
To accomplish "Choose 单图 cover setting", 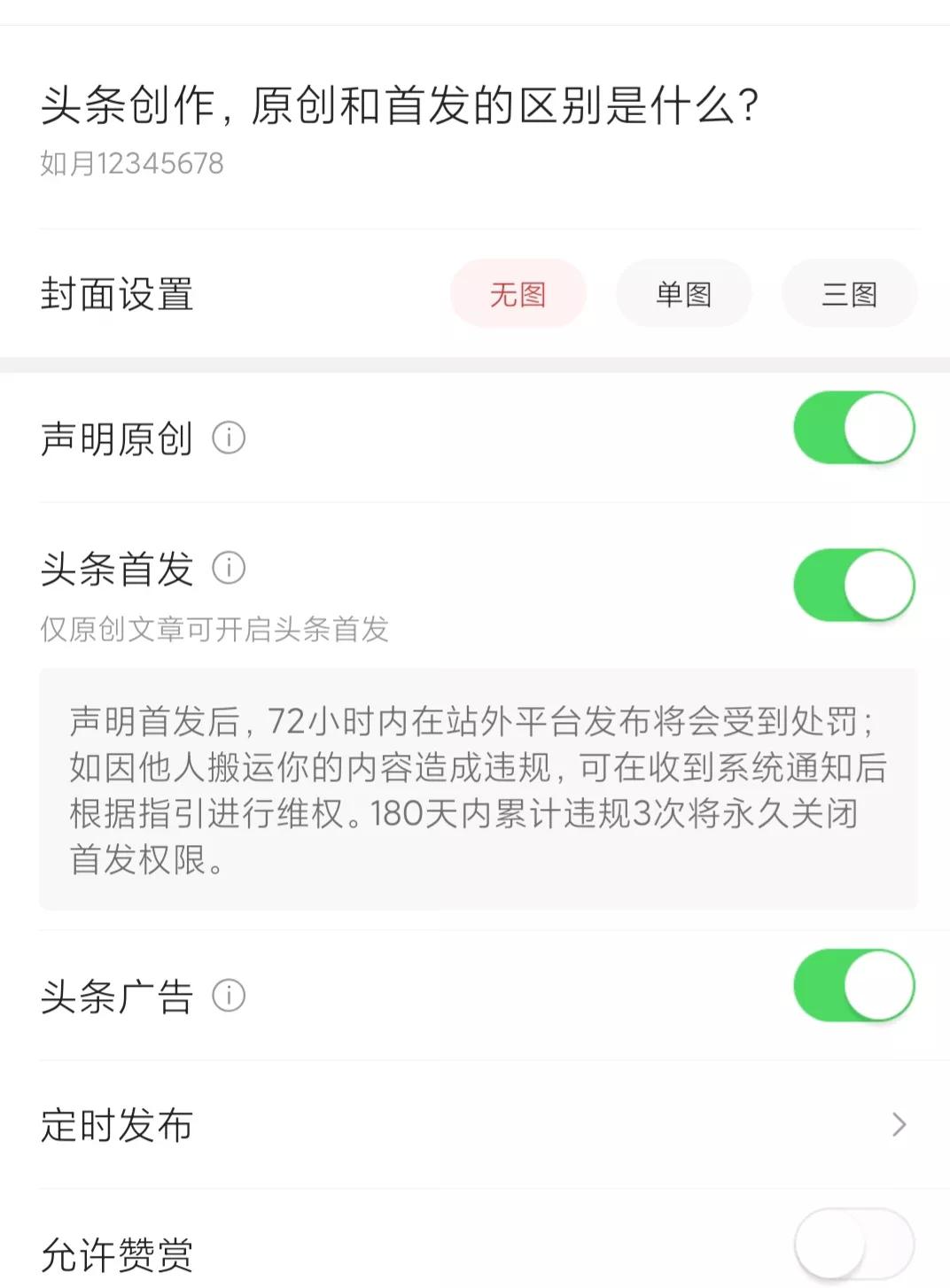I will 683,294.
